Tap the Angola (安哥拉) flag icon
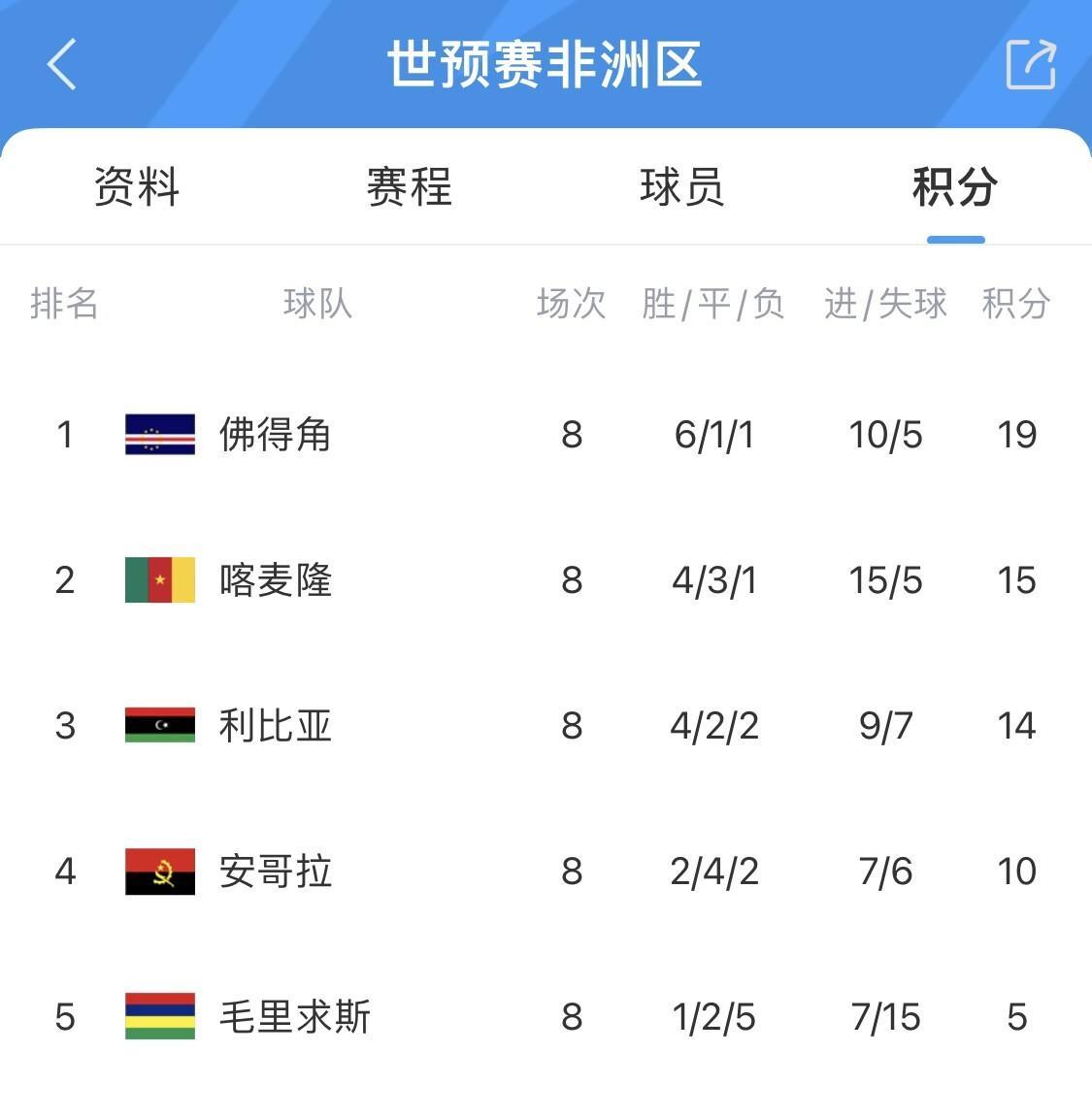The height and width of the screenshot is (1119, 1092). [159, 872]
